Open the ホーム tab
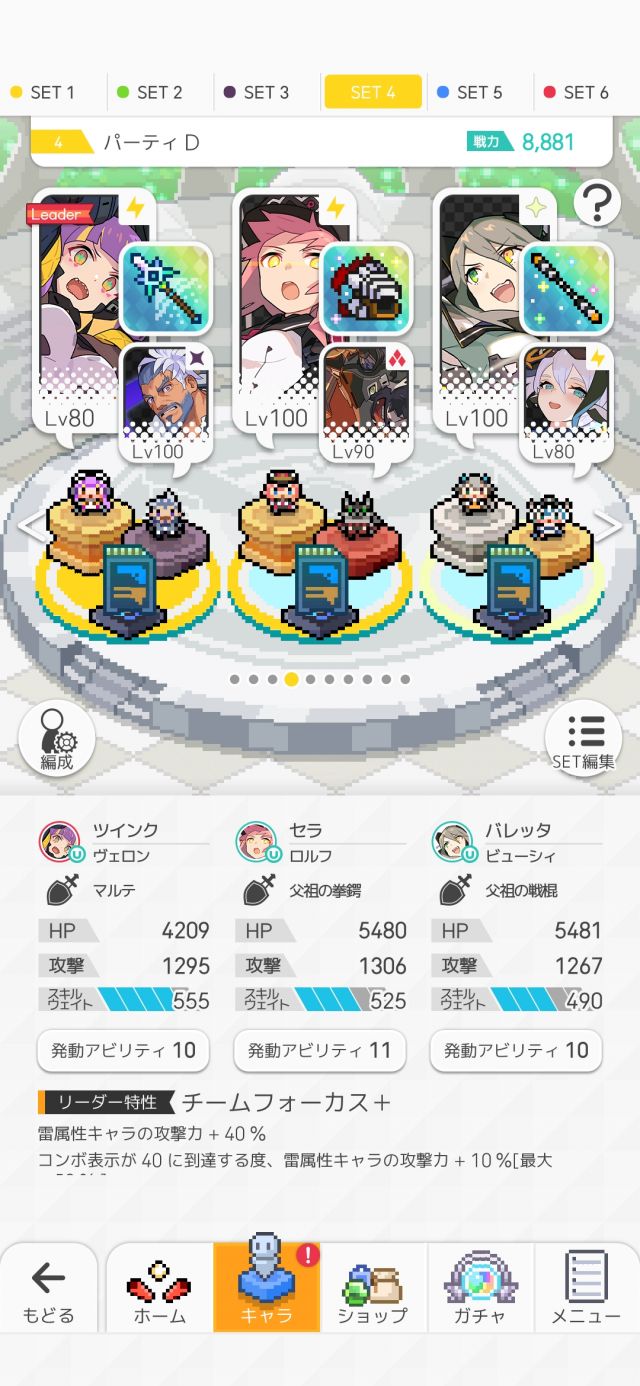The image size is (640, 1386). (x=160, y=1290)
